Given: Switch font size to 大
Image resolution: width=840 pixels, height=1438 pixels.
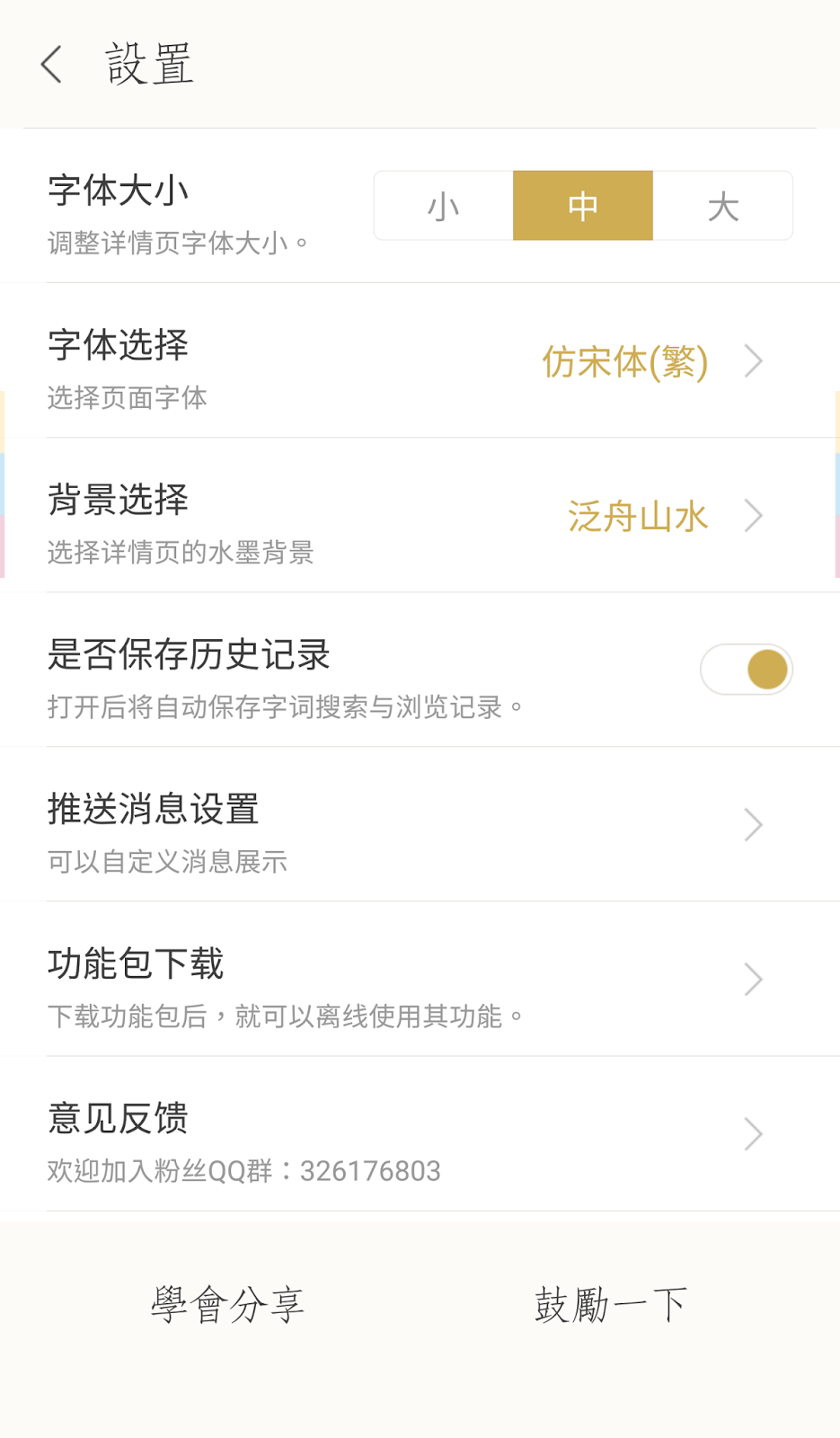Looking at the screenshot, I should pos(722,206).
